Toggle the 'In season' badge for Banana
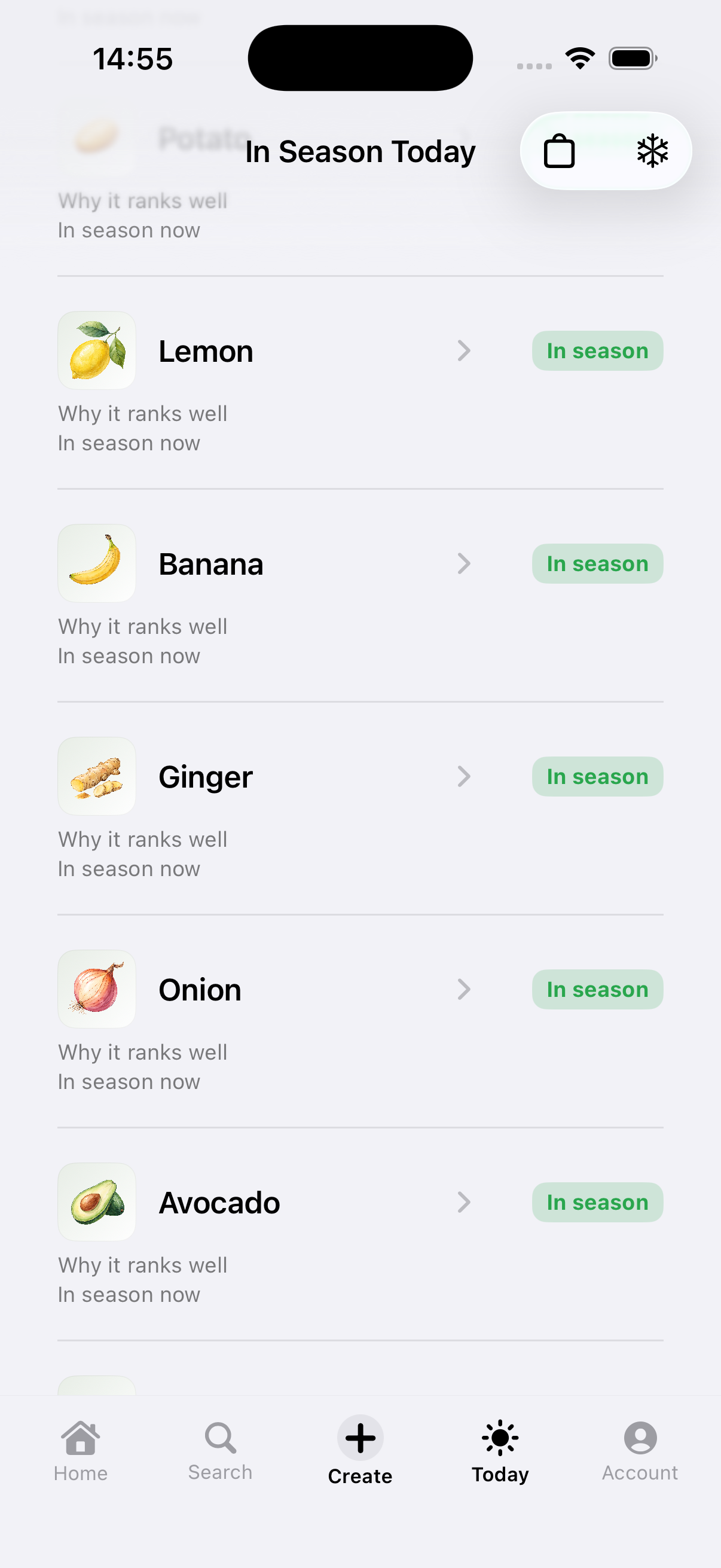Viewport: 721px width, 1568px height. pyautogui.click(x=597, y=563)
